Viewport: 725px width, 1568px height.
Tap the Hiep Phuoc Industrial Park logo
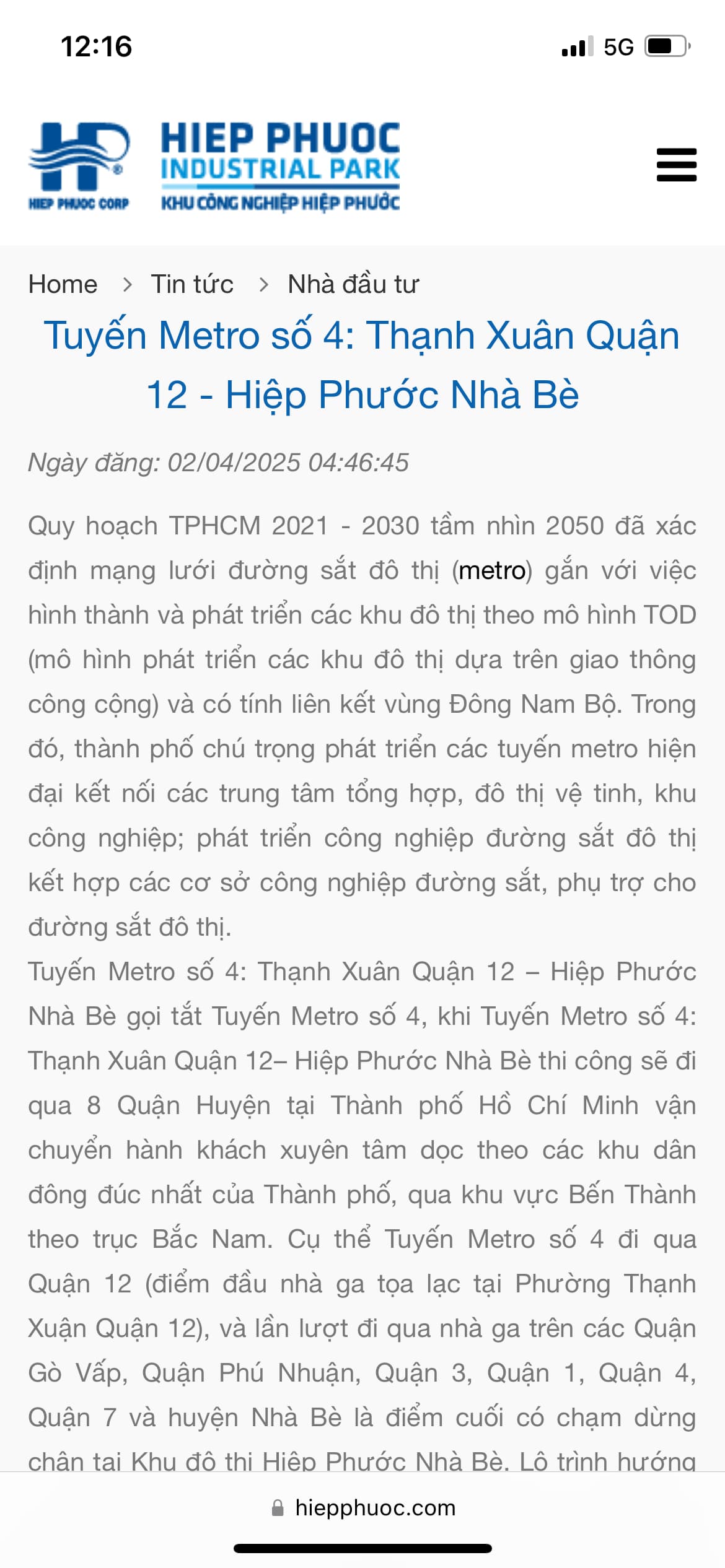214,166
